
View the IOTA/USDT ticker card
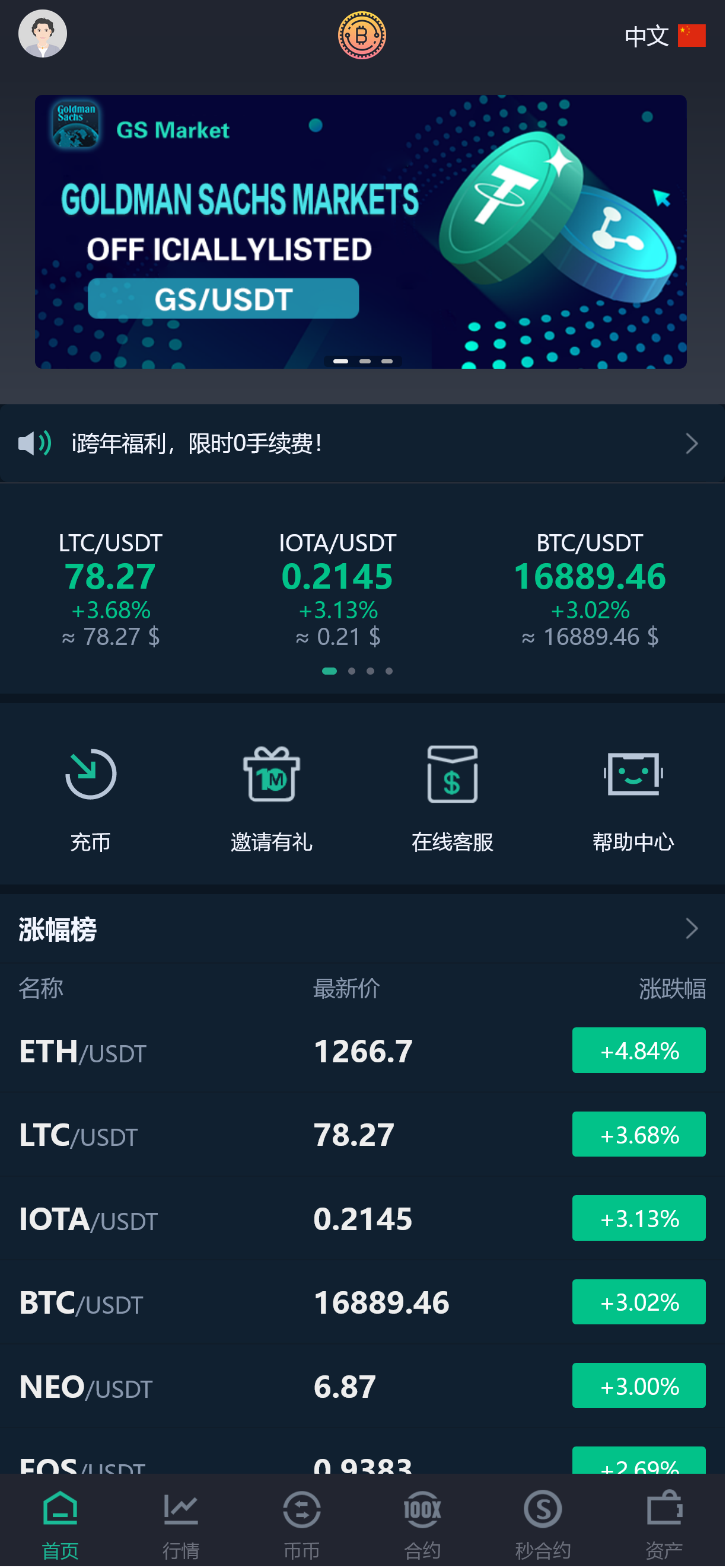coord(337,588)
